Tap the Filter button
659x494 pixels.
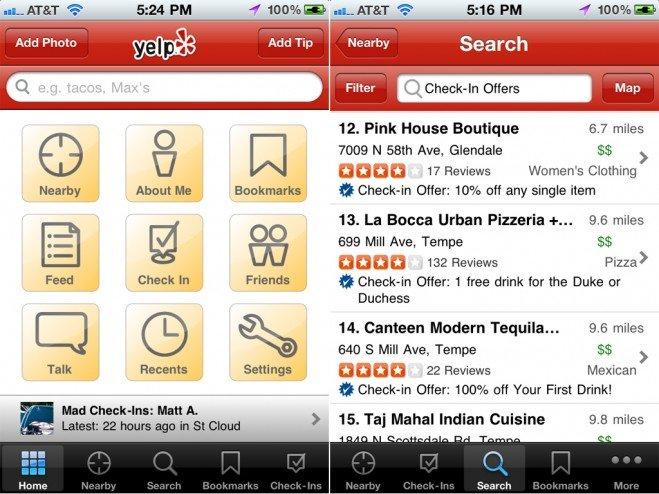tap(360, 88)
